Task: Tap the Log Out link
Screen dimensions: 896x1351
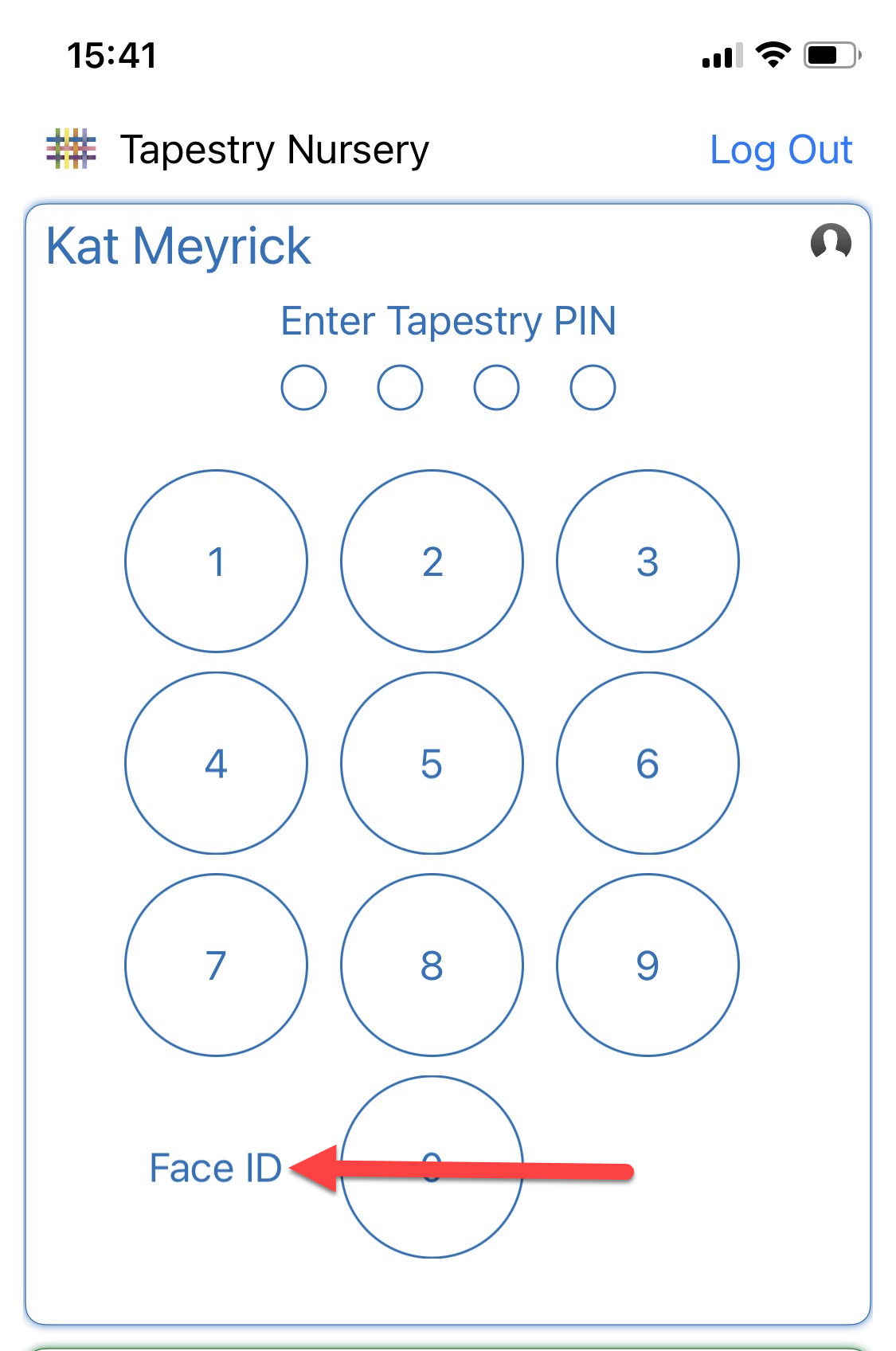Action: click(x=781, y=150)
